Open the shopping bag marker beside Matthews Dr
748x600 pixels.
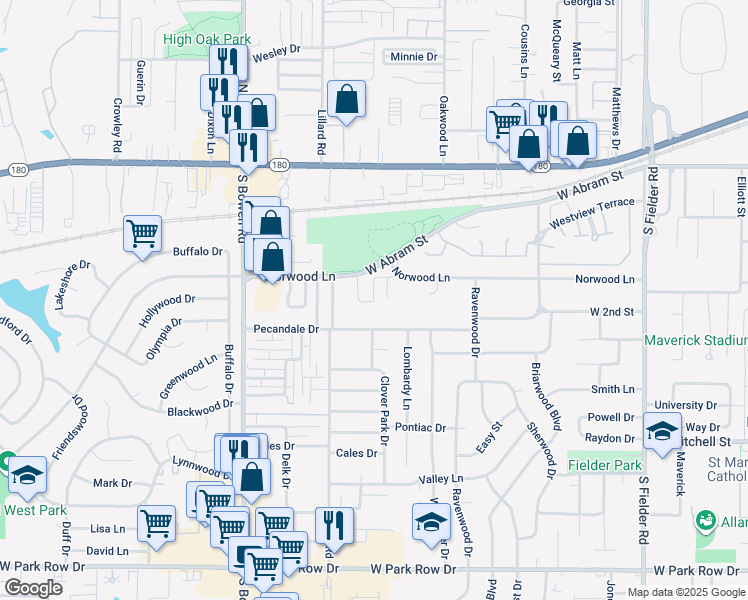(577, 145)
